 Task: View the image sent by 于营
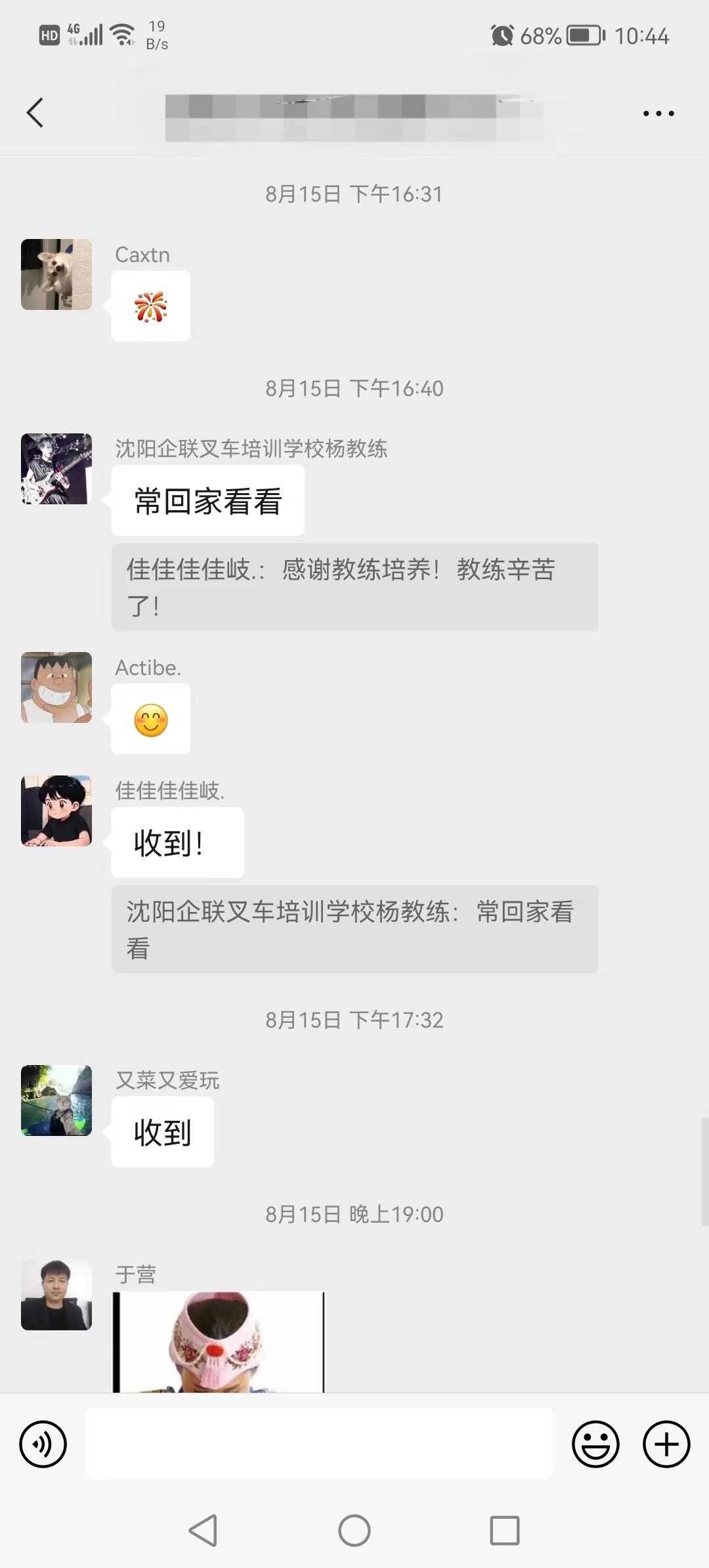(x=219, y=1342)
